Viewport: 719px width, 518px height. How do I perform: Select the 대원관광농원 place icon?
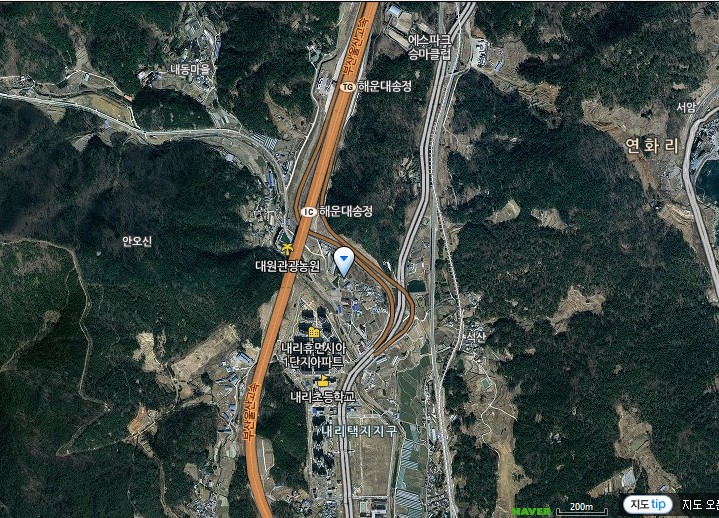click(x=287, y=246)
